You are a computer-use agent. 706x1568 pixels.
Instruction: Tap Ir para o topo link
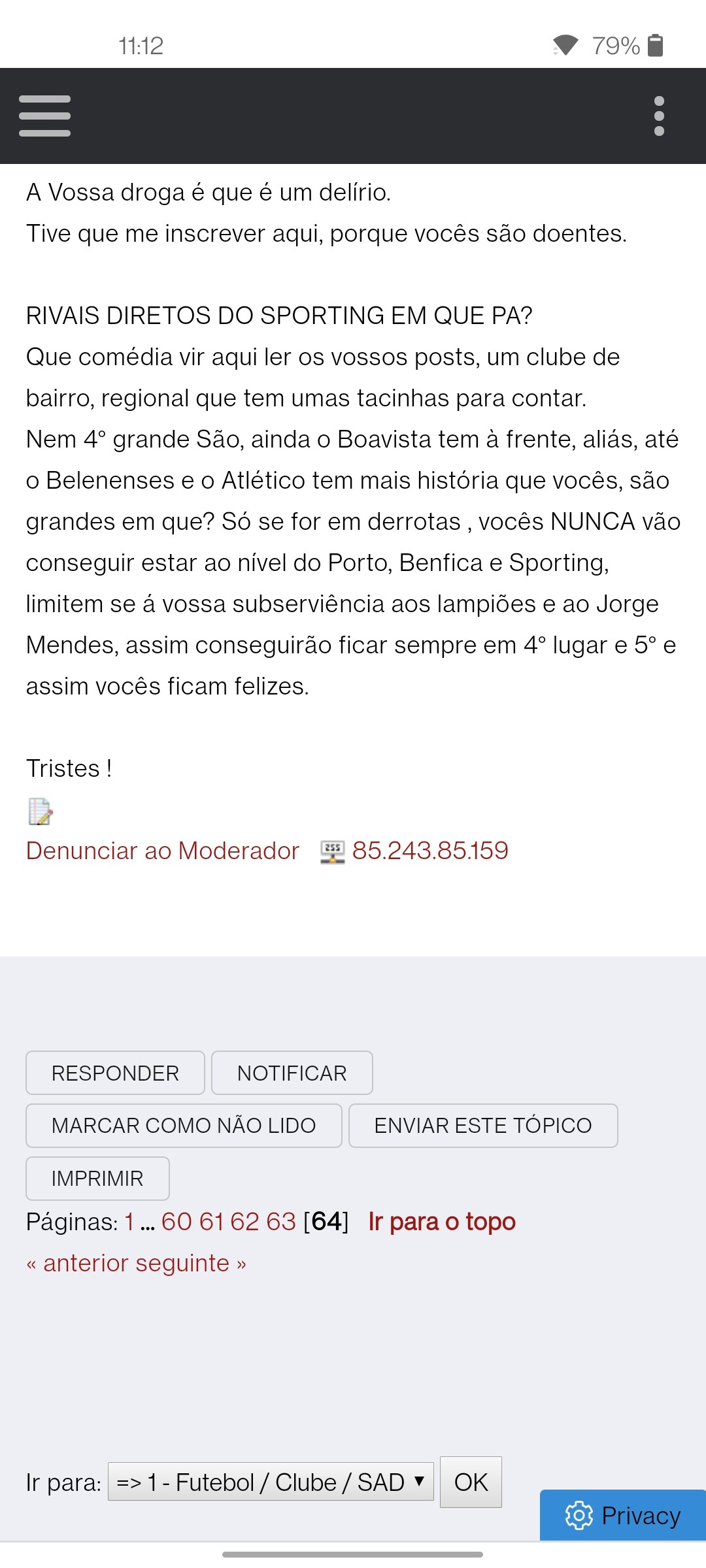[x=442, y=1222]
